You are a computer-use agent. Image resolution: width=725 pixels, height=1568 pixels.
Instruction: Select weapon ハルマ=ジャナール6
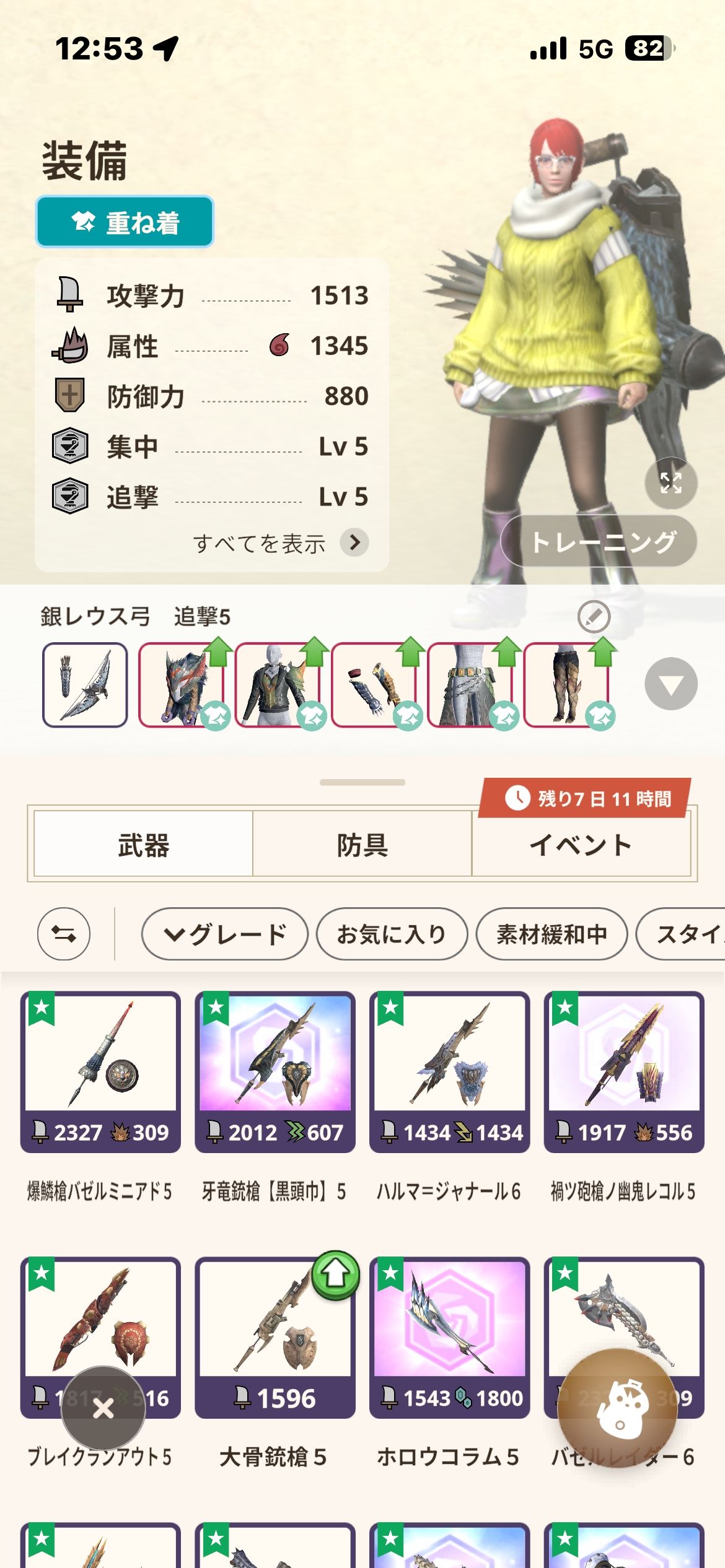point(449,1071)
